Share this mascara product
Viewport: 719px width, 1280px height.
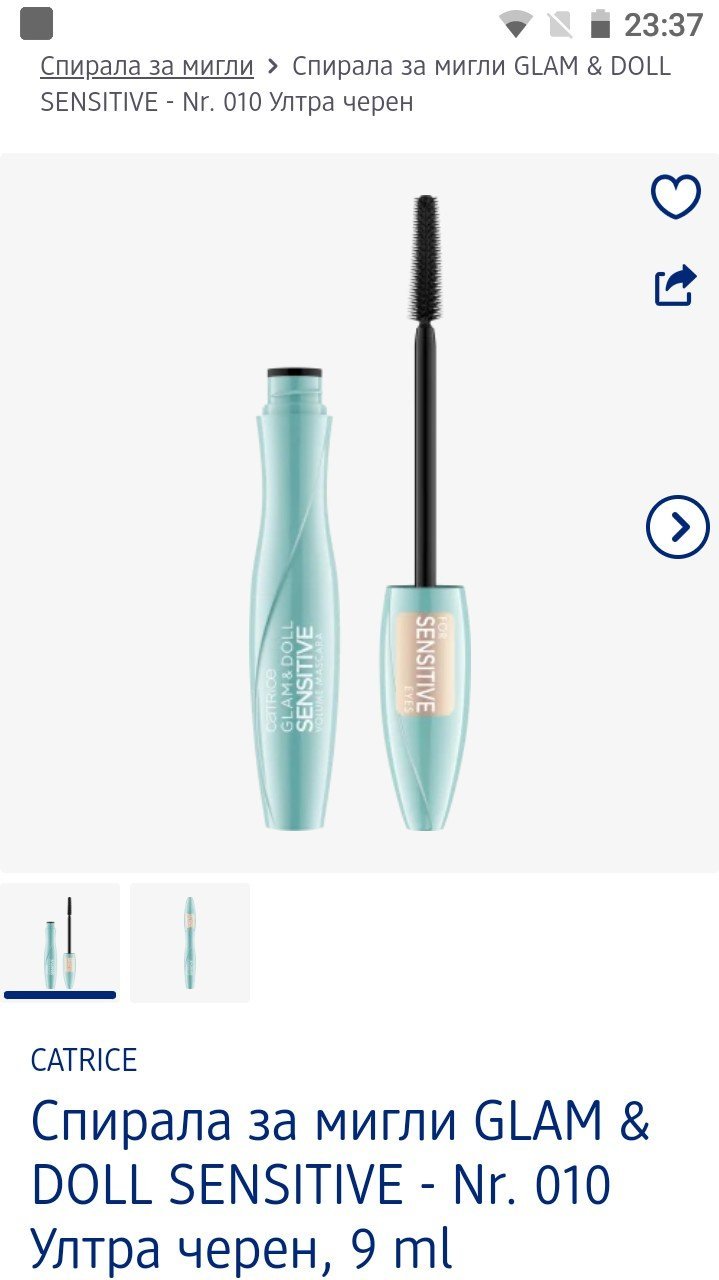point(676,285)
